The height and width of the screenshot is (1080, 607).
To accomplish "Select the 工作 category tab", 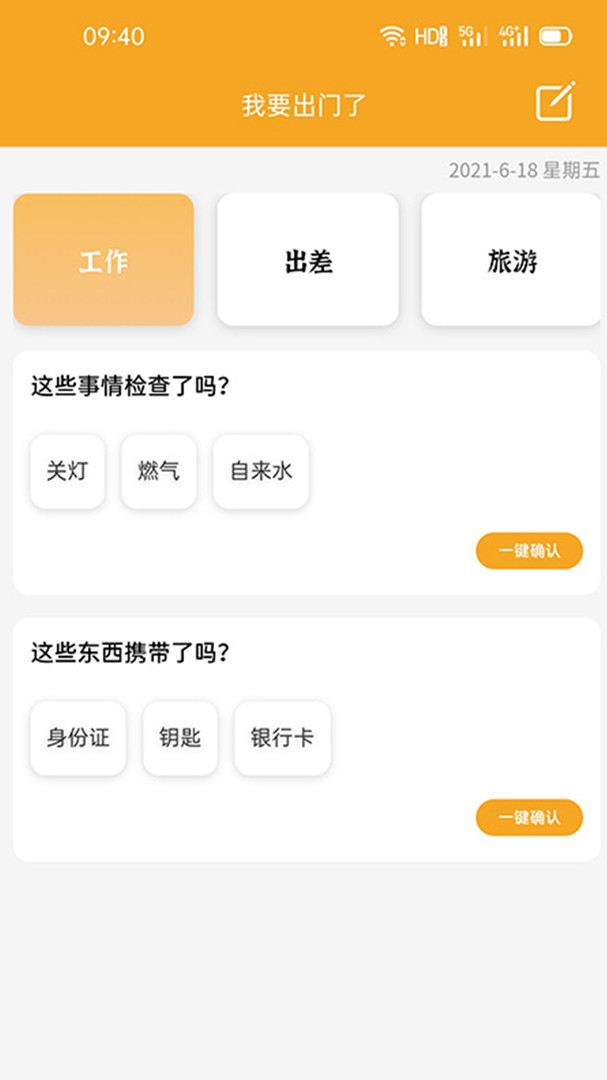I will click(x=103, y=260).
